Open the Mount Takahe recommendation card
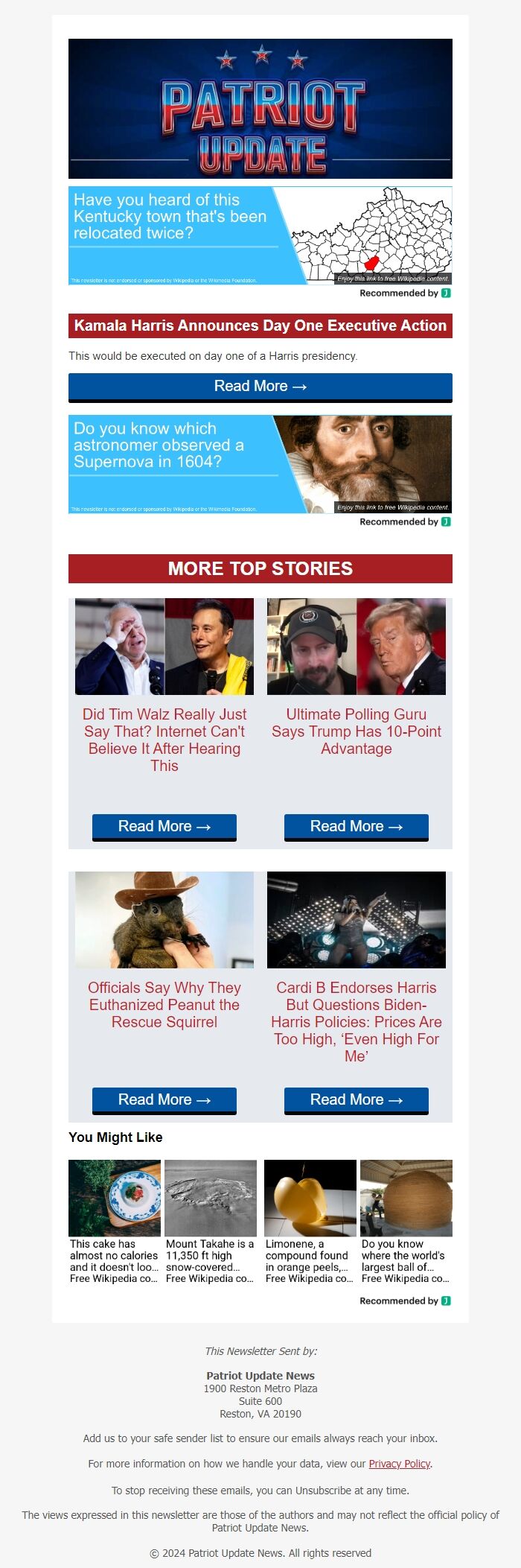The image size is (521, 1568). (211, 1222)
